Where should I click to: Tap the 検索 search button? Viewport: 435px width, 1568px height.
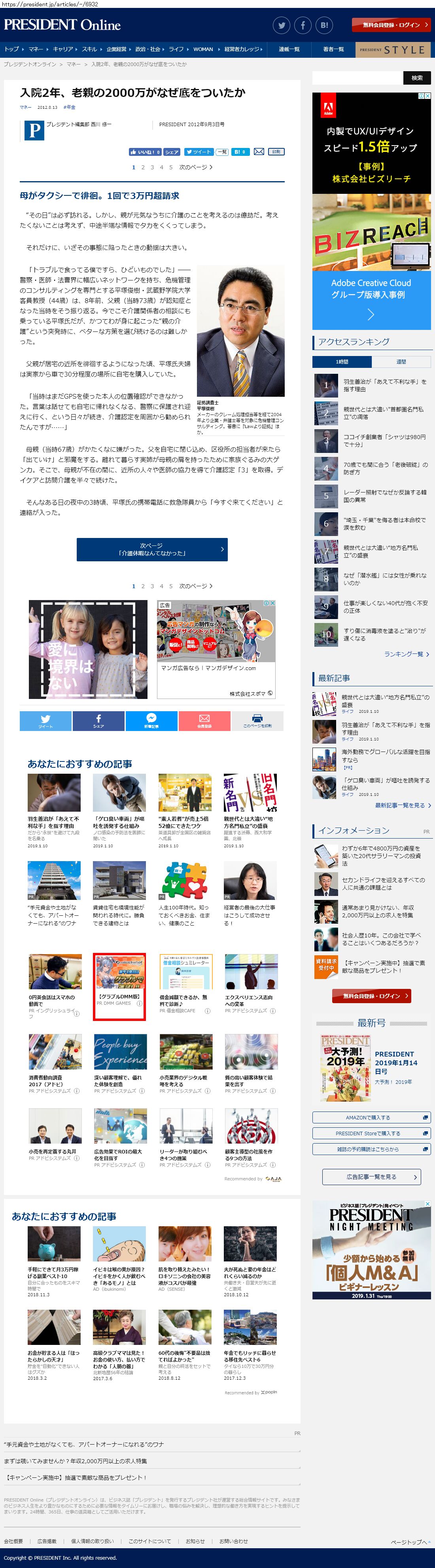(417, 78)
